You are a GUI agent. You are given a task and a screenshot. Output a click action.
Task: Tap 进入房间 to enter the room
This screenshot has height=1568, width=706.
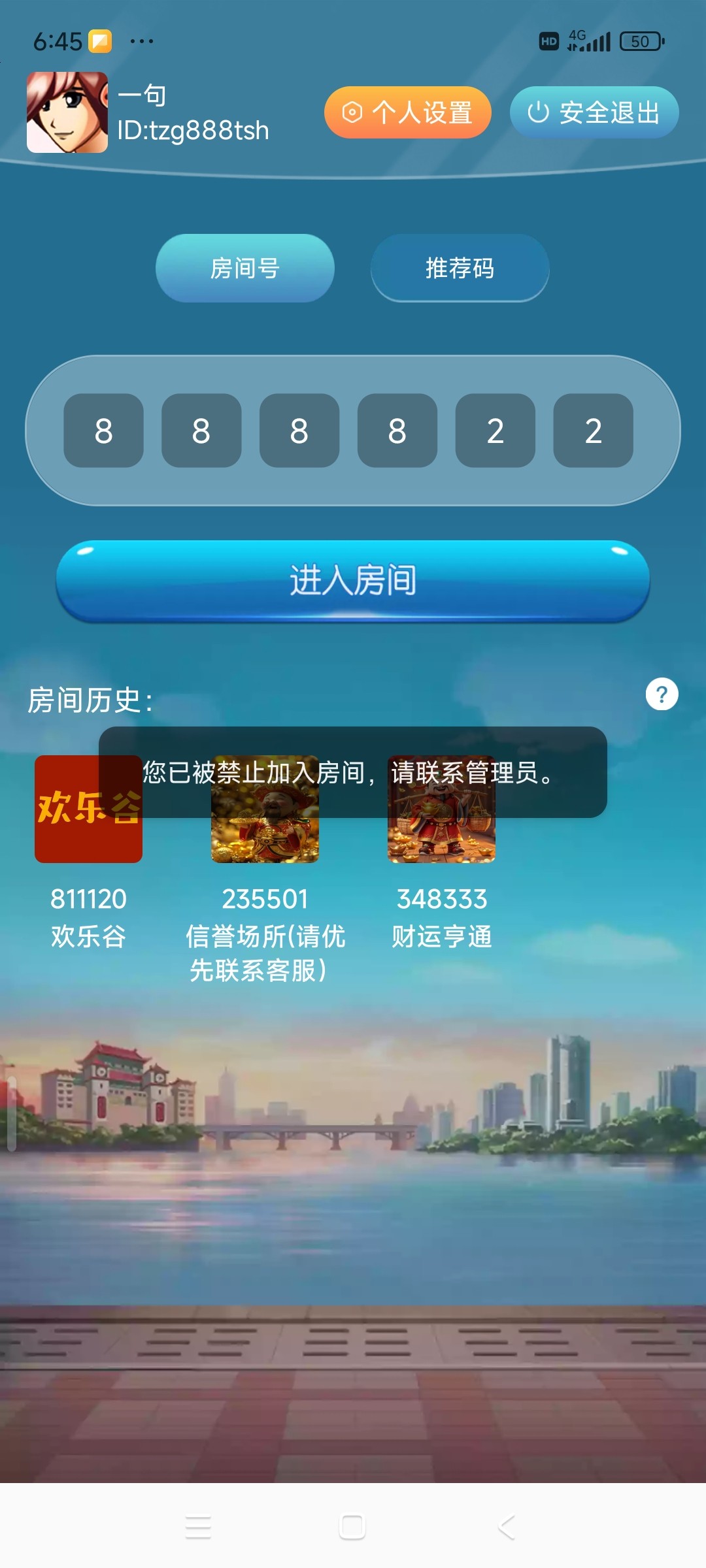coord(352,580)
